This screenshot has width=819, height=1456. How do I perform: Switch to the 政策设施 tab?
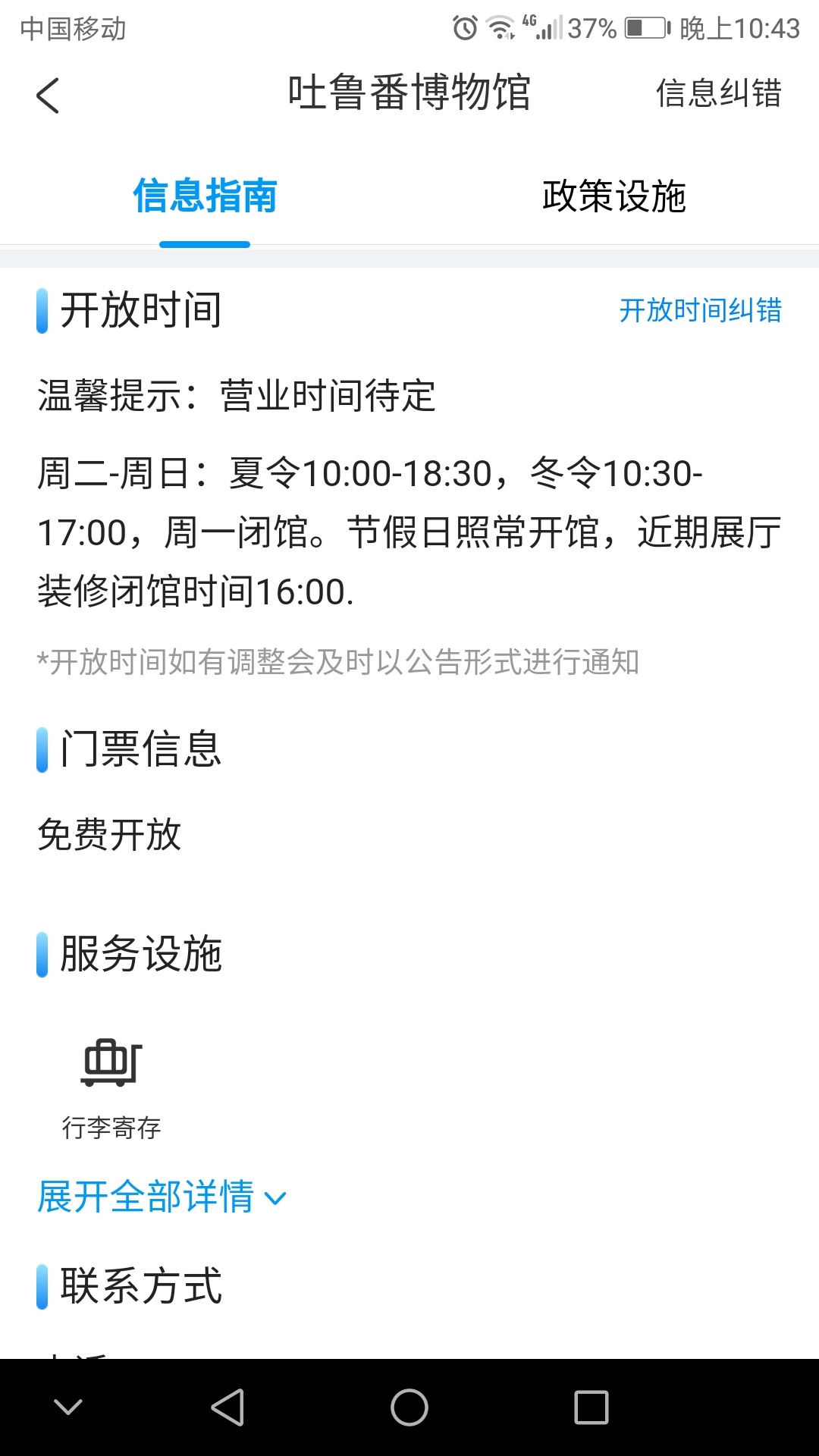613,196
